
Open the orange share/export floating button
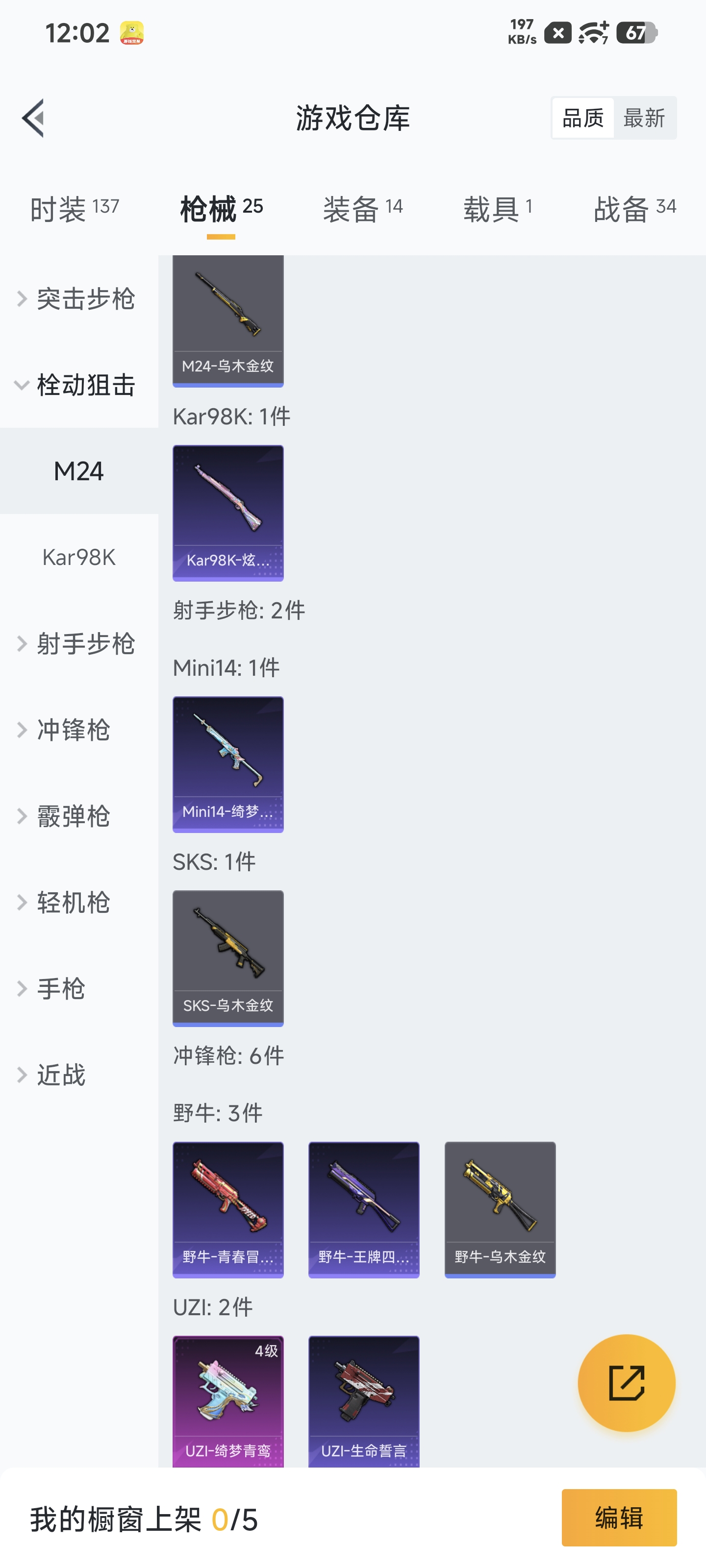click(x=627, y=1382)
